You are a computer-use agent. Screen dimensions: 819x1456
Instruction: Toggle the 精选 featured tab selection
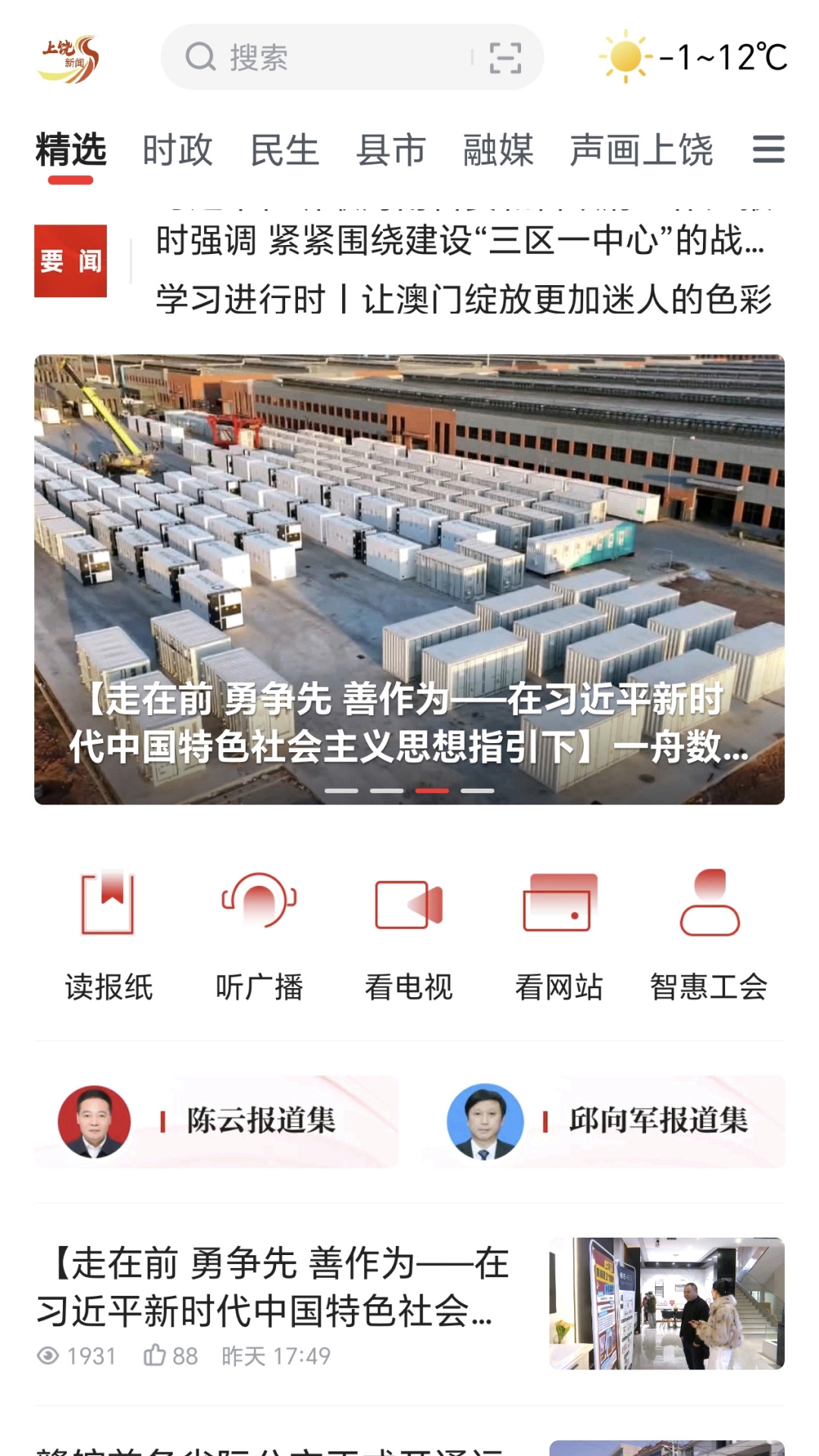tap(71, 149)
